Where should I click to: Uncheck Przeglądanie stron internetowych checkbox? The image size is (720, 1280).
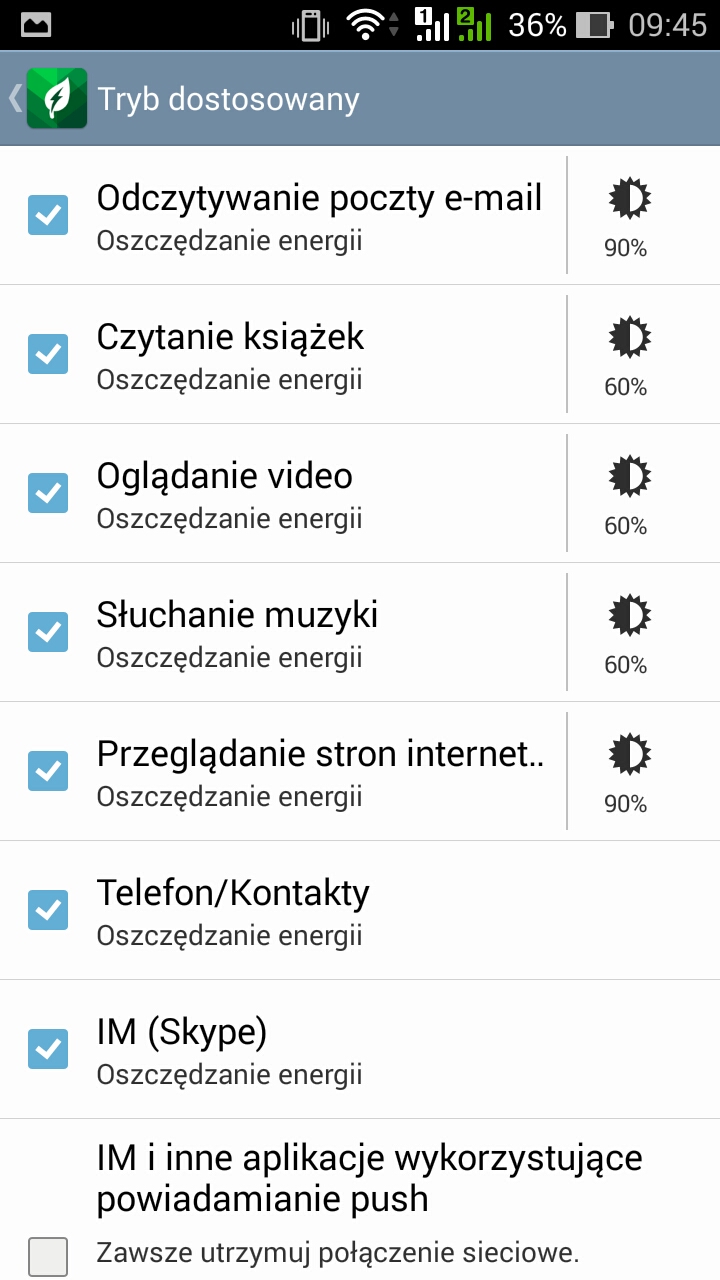[x=48, y=771]
